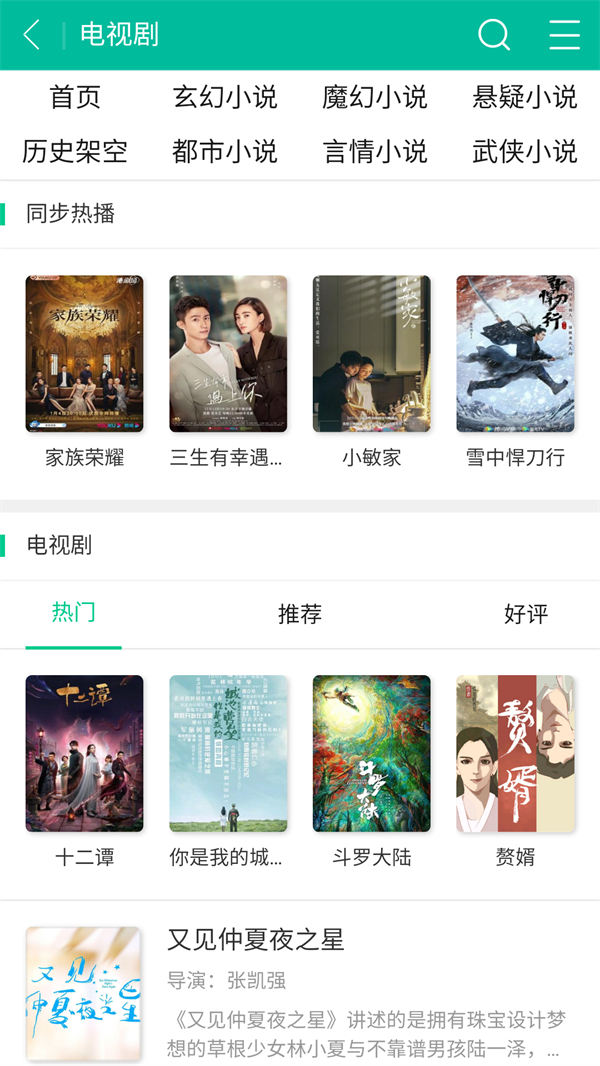Open the search icon
Image resolution: width=600 pixels, height=1066 pixels.
tap(494, 35)
